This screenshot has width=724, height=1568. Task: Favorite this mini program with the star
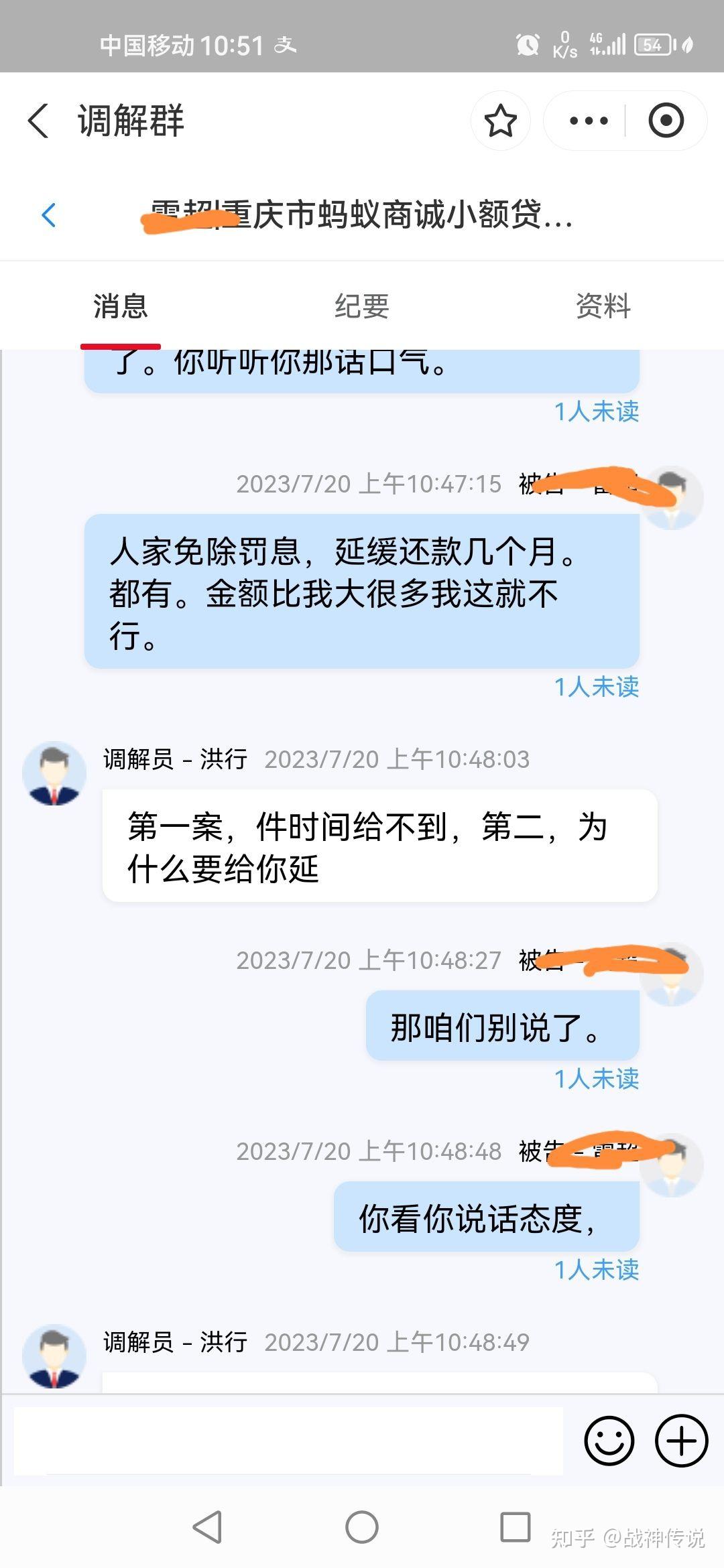[x=500, y=121]
